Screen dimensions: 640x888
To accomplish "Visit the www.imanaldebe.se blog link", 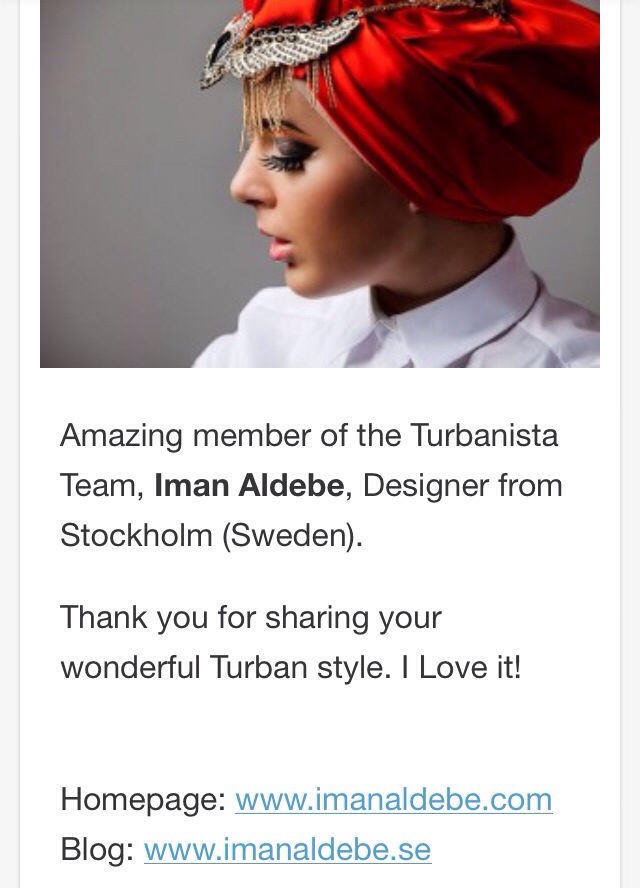I will (287, 850).
